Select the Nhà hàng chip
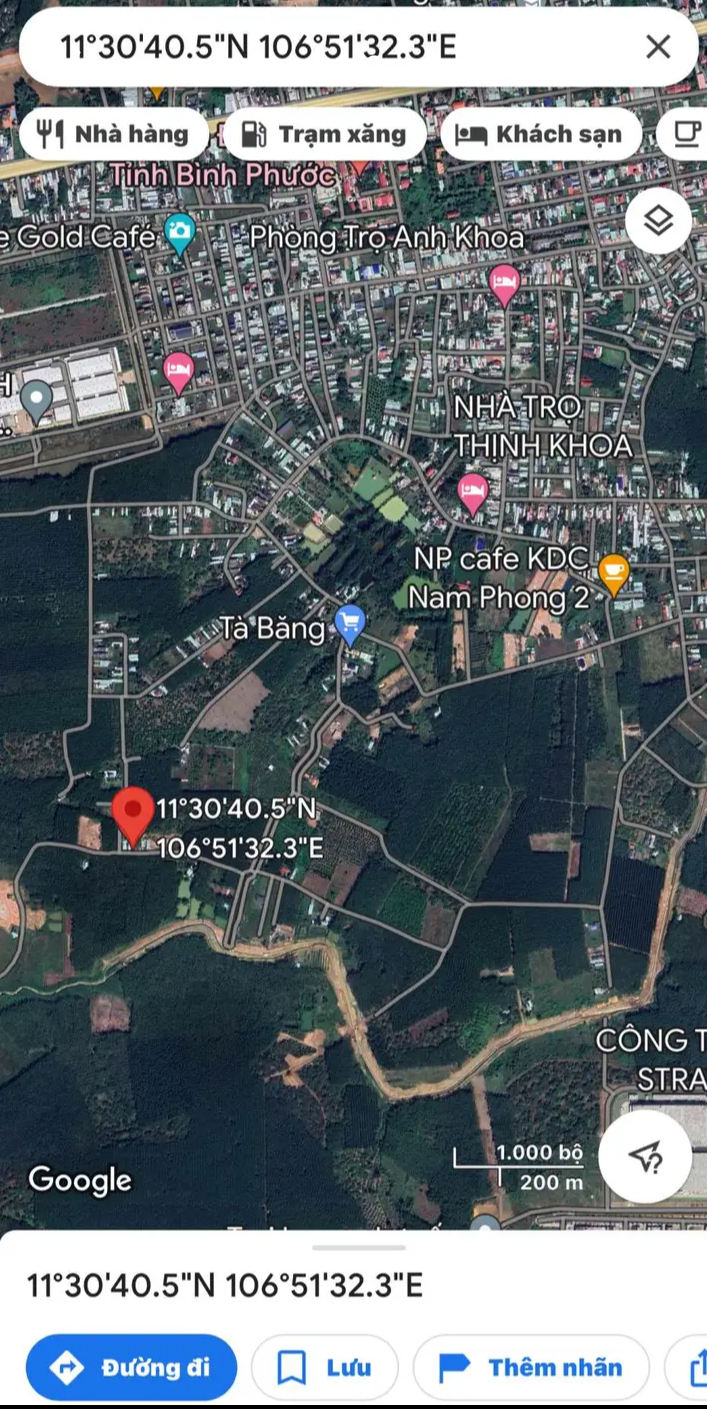The image size is (707, 1409). point(113,134)
